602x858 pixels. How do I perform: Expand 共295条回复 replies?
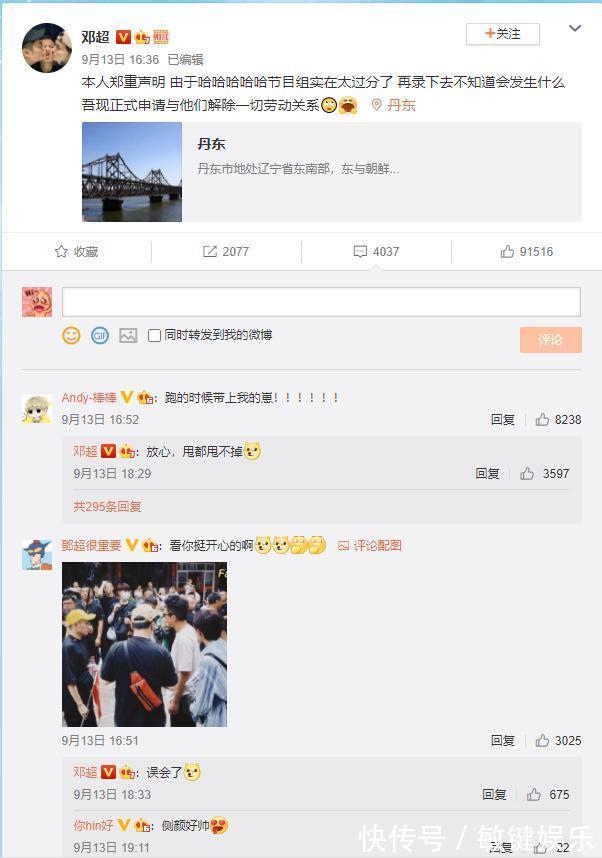pyautogui.click(x=107, y=507)
